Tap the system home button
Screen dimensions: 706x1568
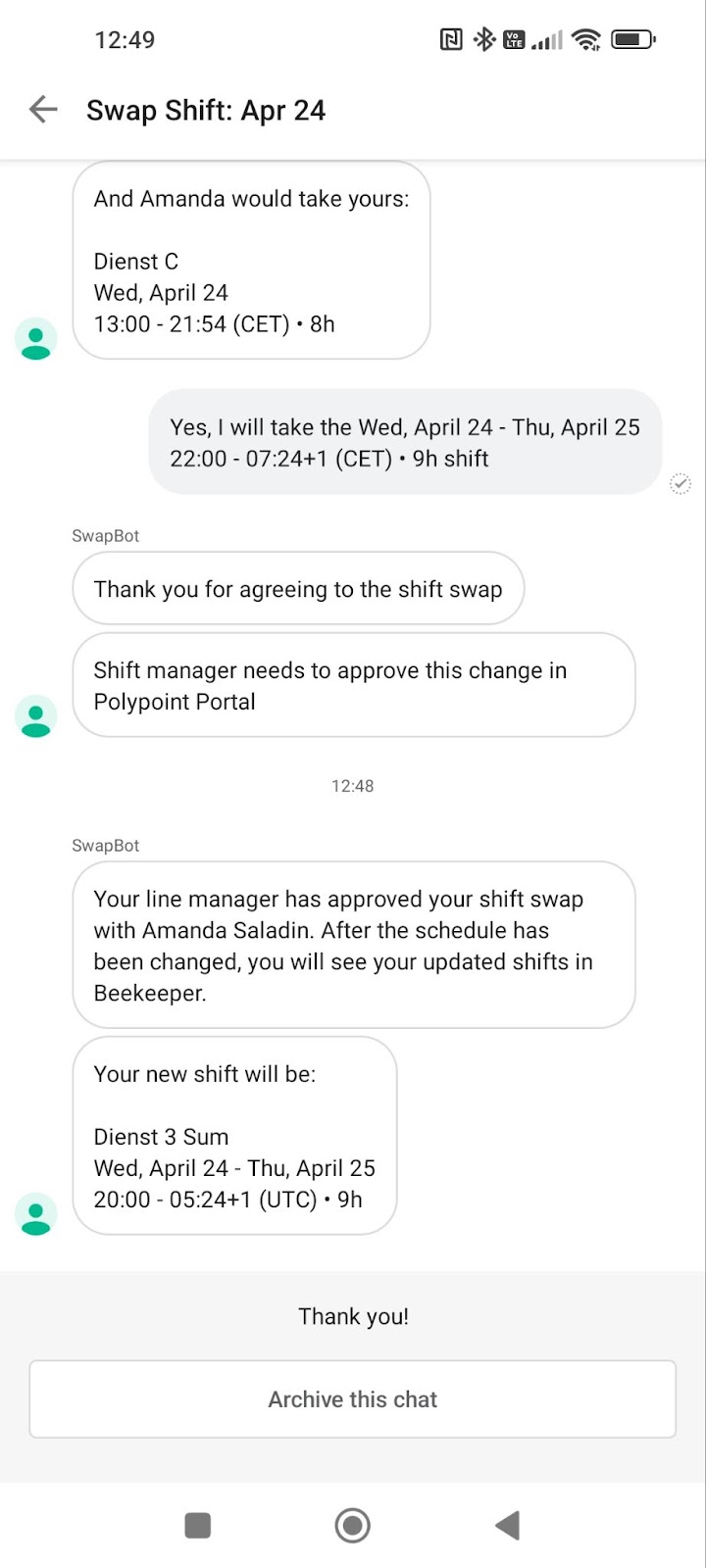click(353, 1525)
